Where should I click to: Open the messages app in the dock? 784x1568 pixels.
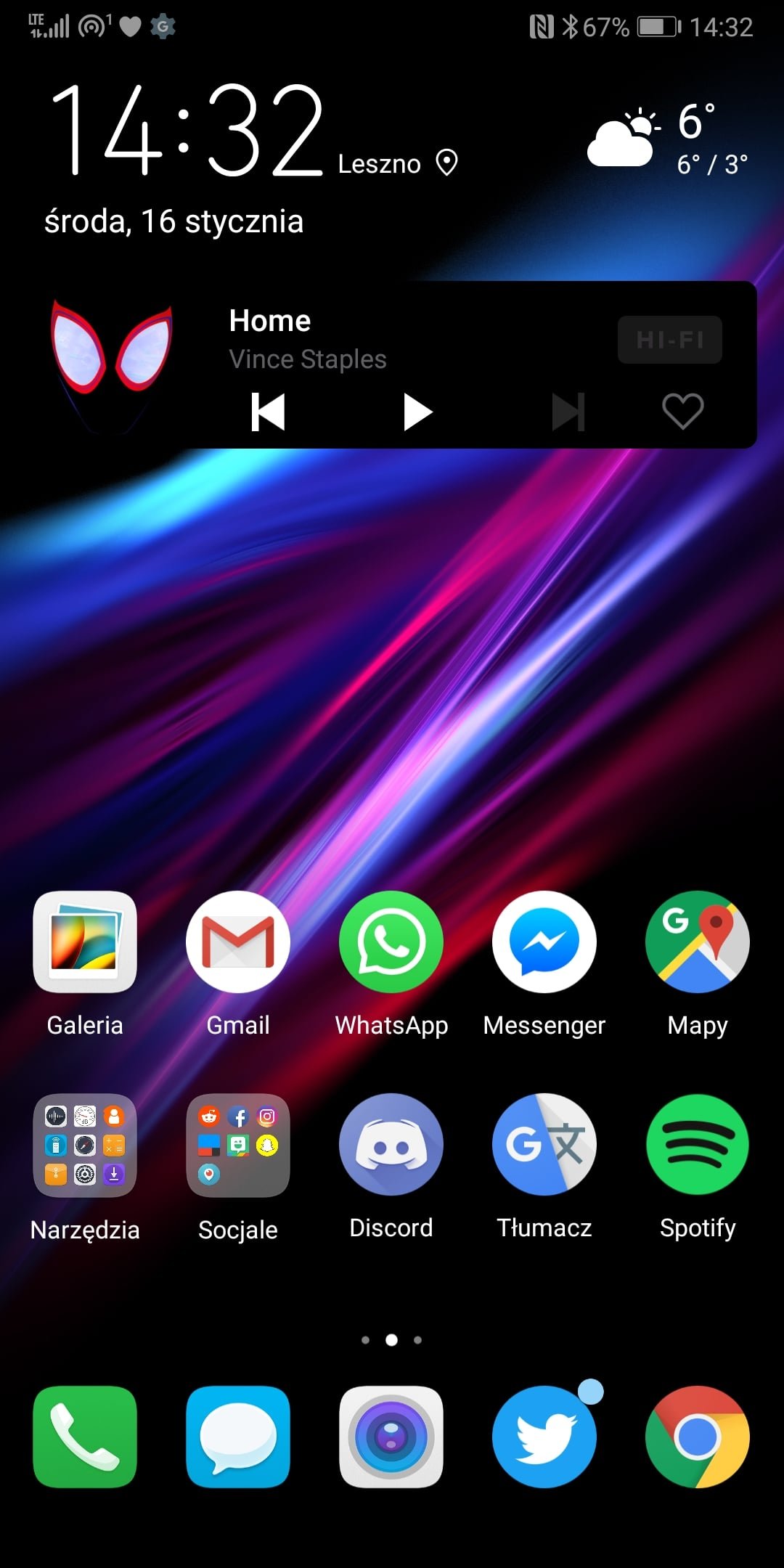point(238,1437)
